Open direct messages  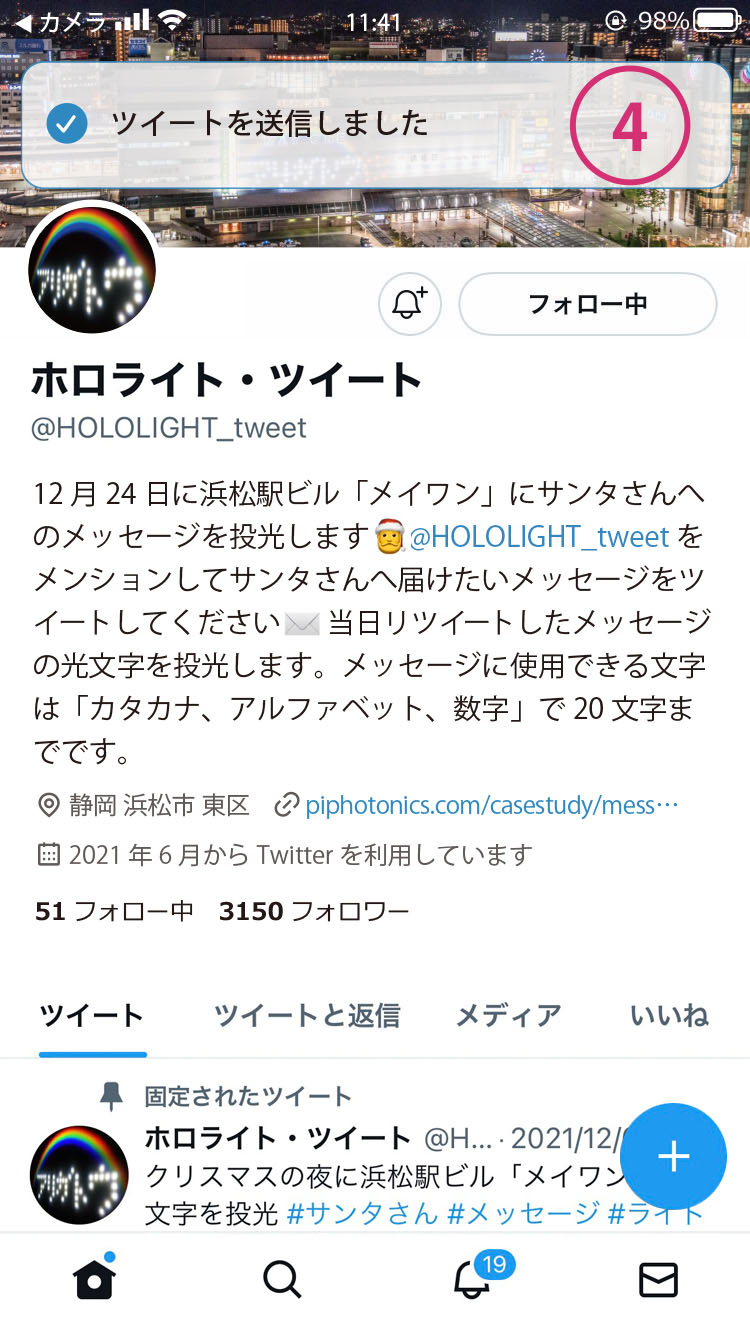659,1279
